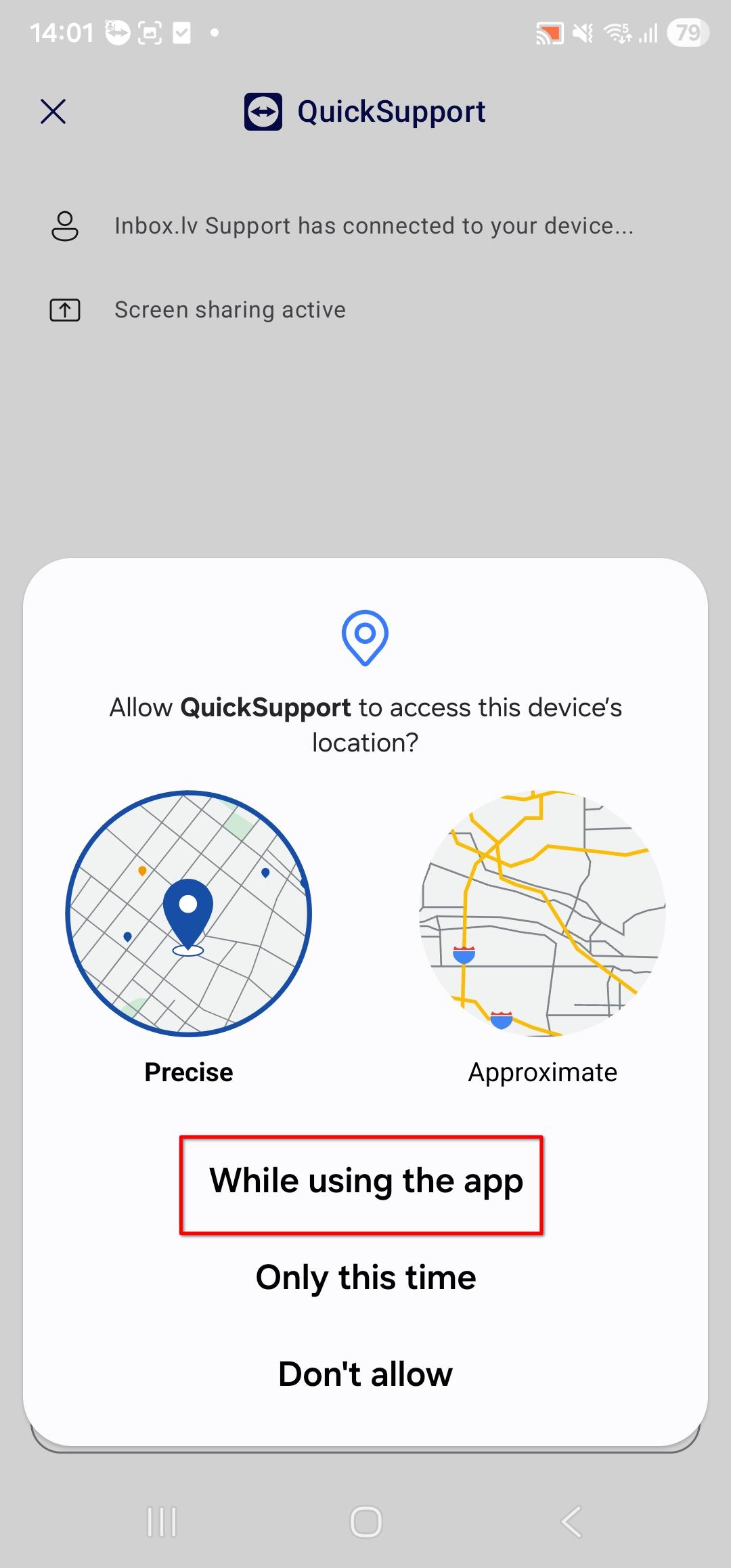Go back with the system back button
The image size is (731, 1568).
[x=571, y=1522]
